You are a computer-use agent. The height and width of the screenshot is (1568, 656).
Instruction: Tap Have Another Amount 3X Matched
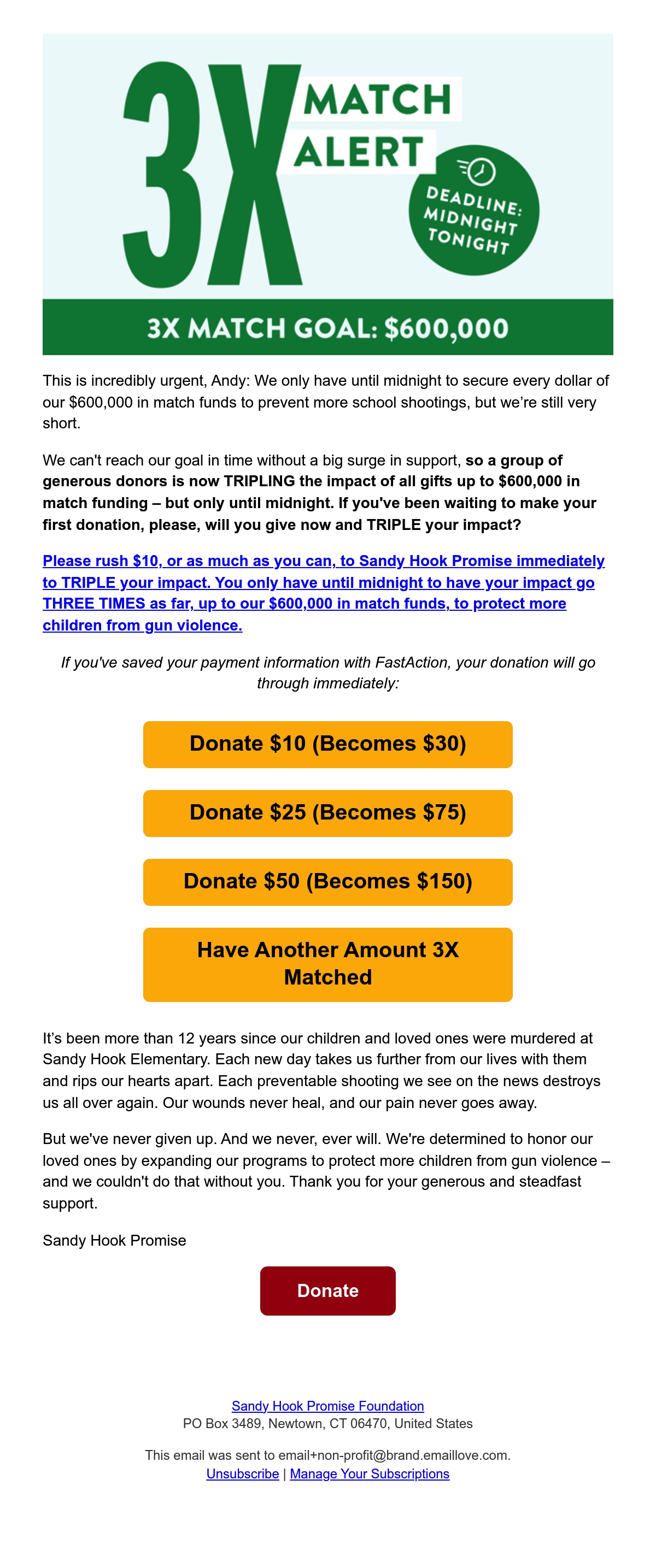tap(327, 964)
